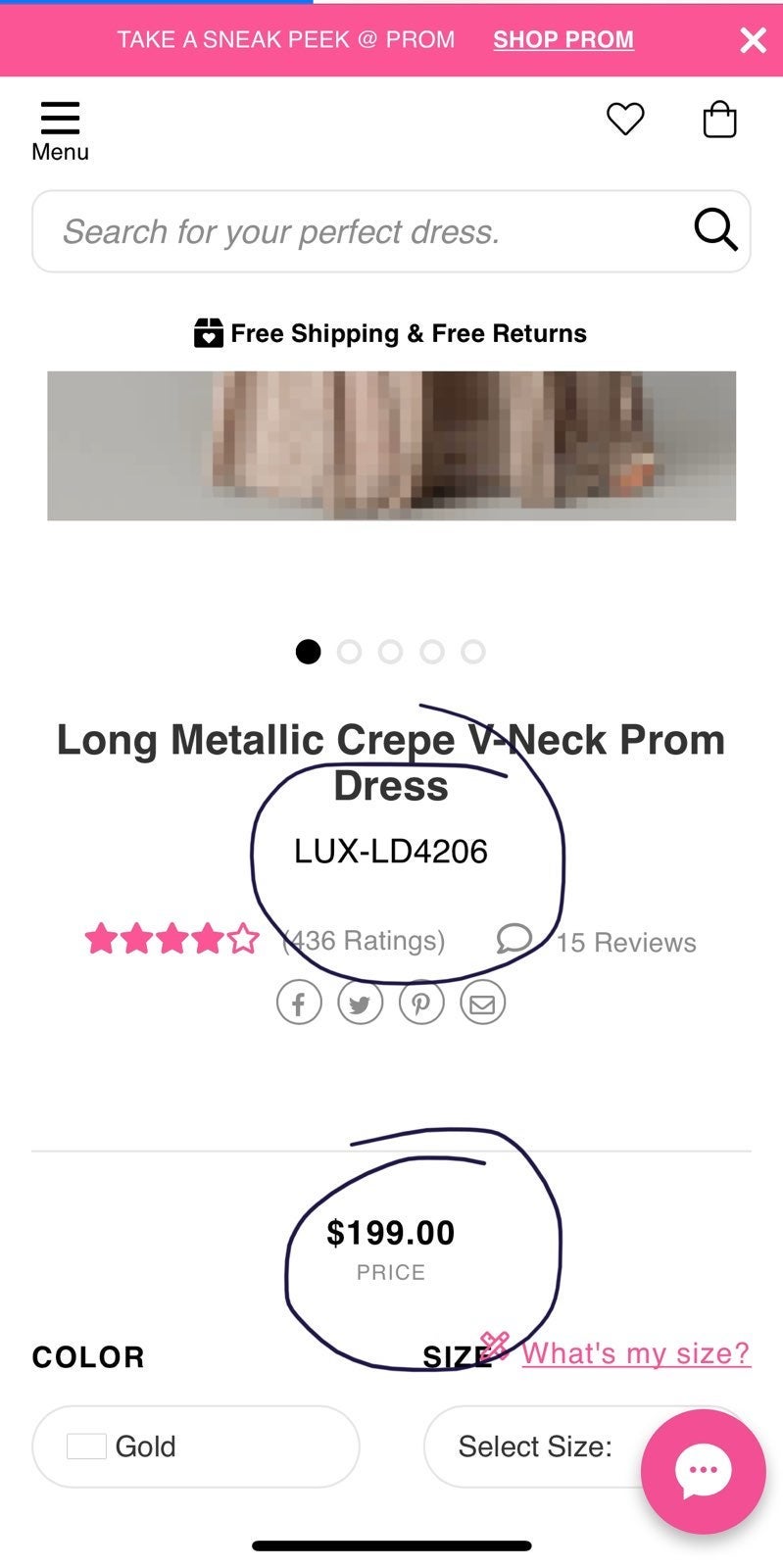Jump to the third image dot
The height and width of the screenshot is (1568, 783).
coord(390,652)
